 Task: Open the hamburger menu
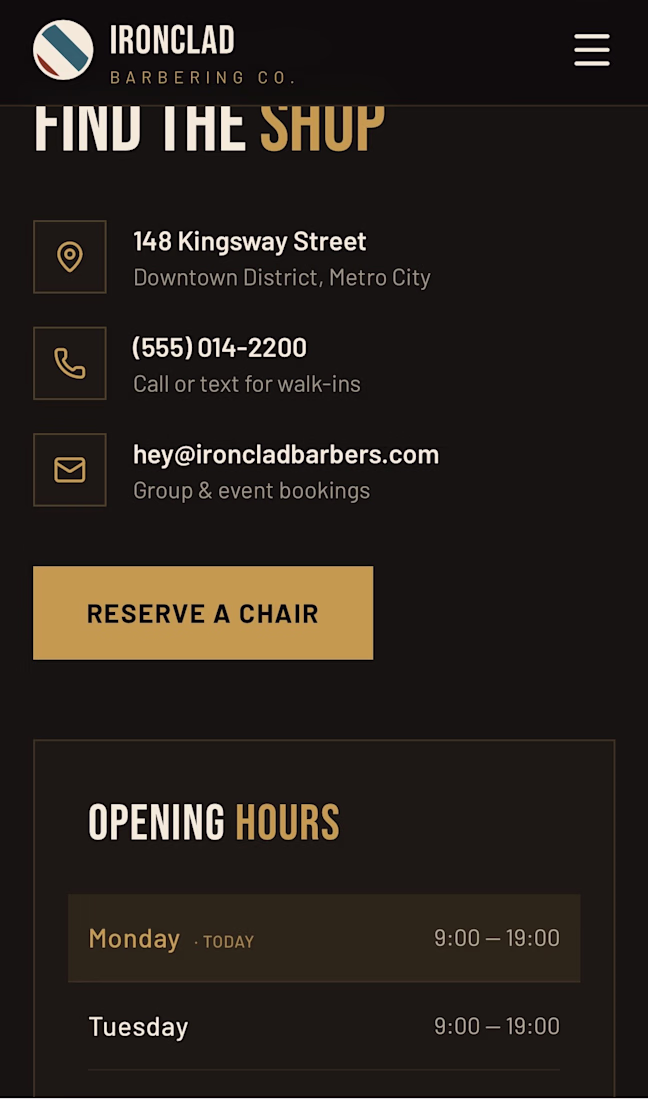tap(591, 50)
